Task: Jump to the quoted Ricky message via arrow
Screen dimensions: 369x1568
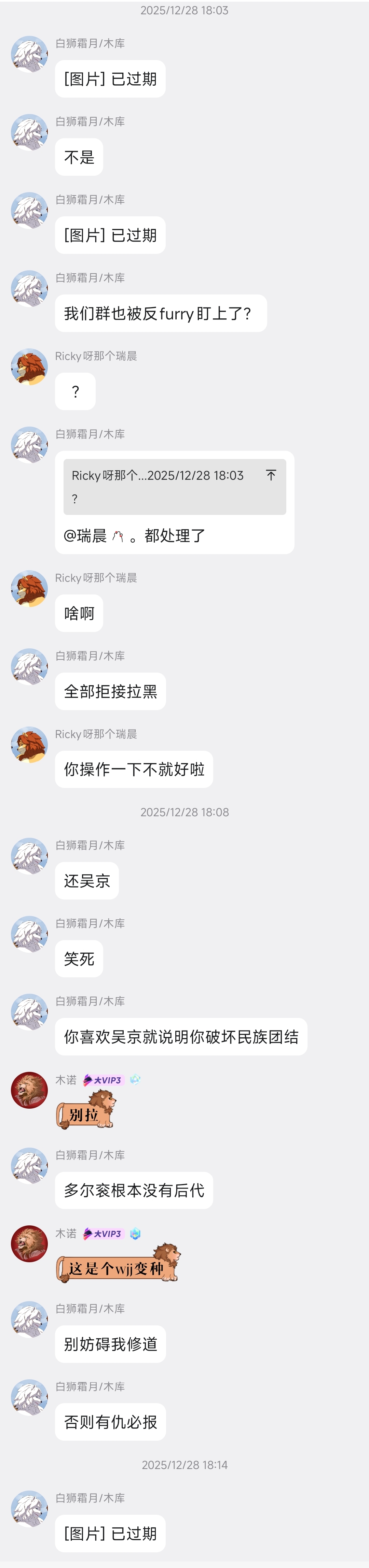Action: pos(271,475)
